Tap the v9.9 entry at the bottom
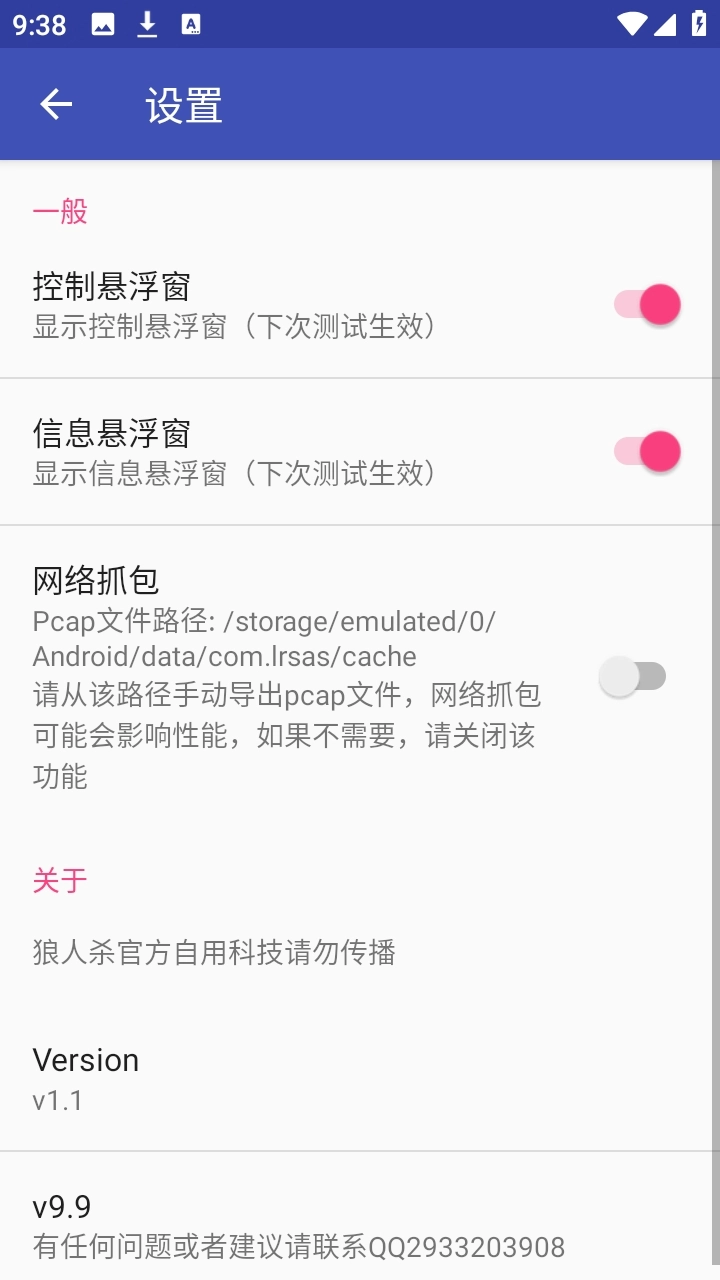 point(58,1207)
